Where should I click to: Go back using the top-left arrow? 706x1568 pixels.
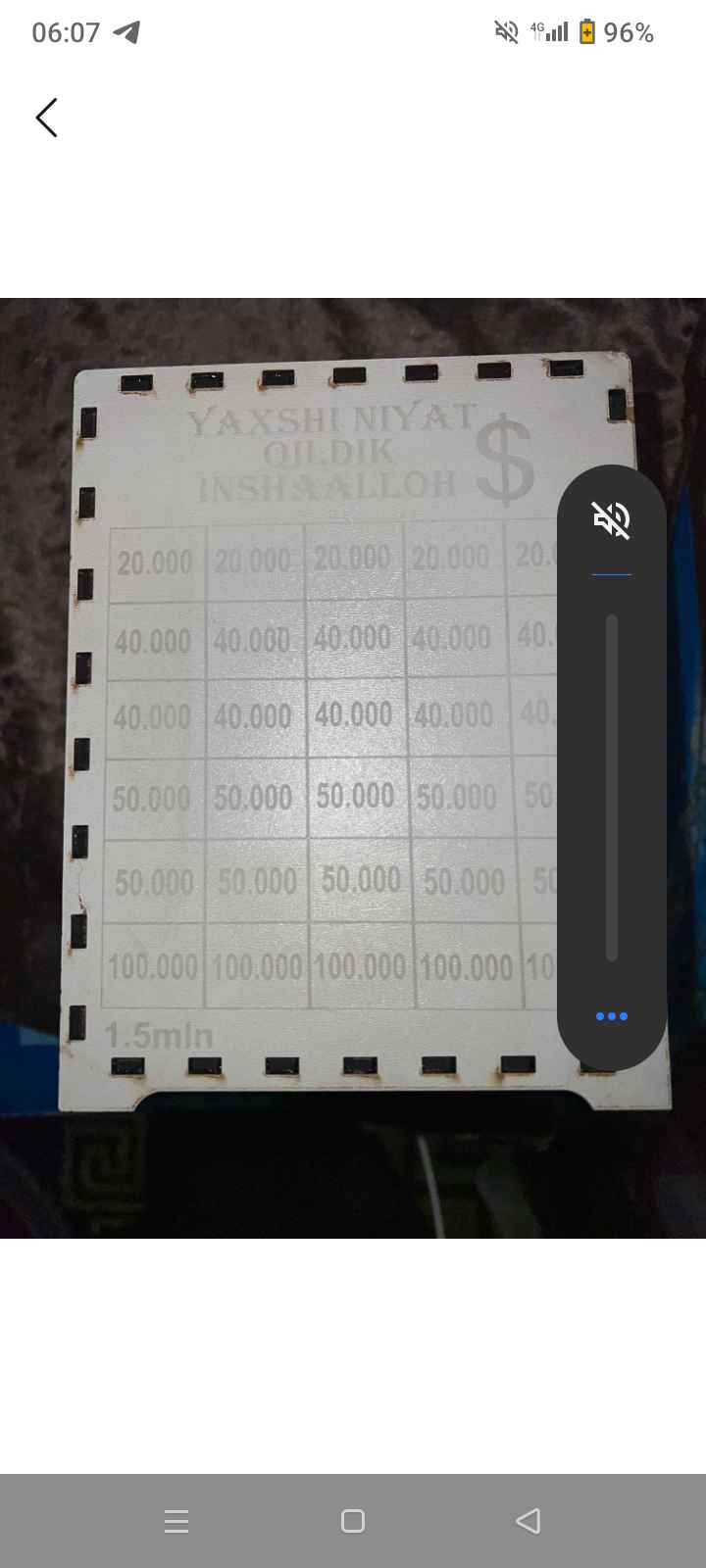(46, 118)
